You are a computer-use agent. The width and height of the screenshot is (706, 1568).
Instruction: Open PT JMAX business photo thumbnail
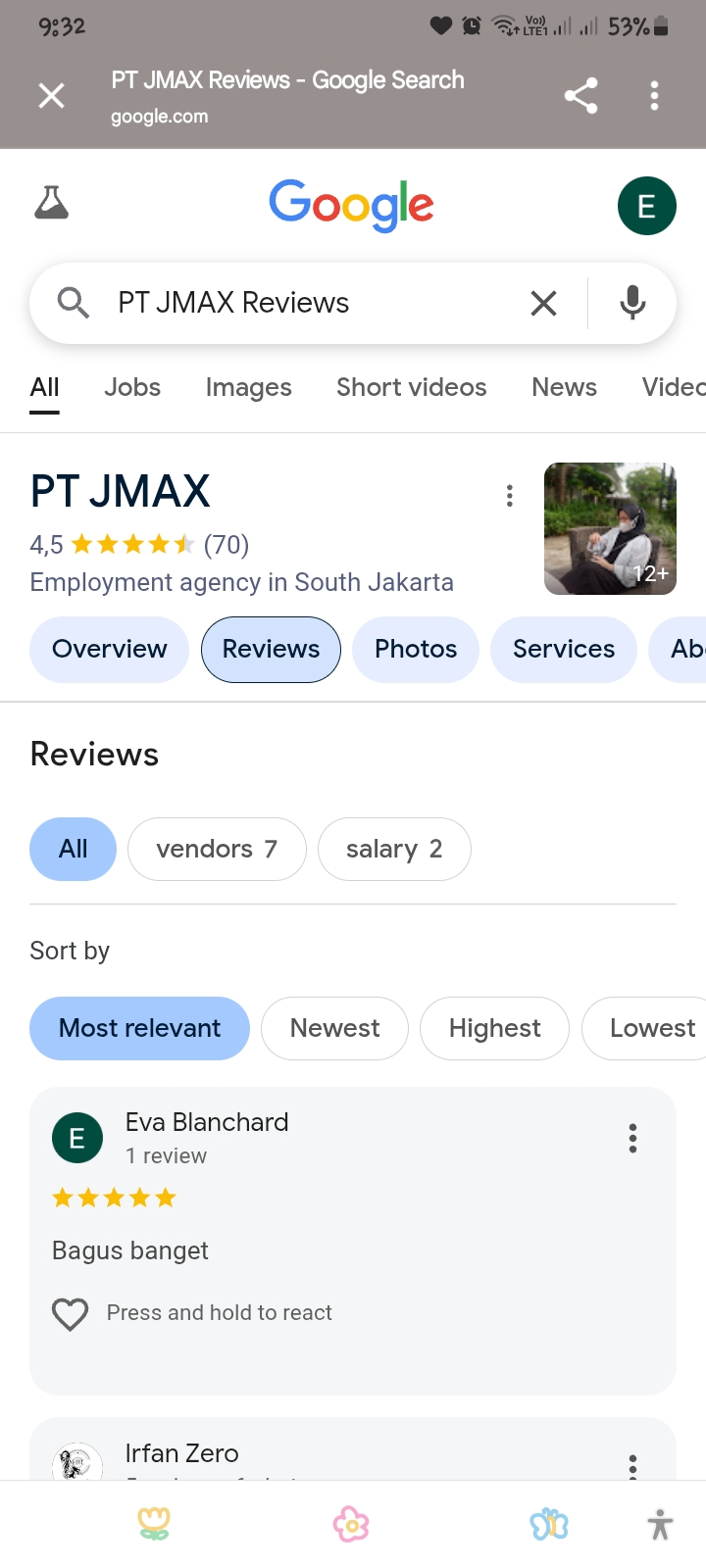click(610, 528)
